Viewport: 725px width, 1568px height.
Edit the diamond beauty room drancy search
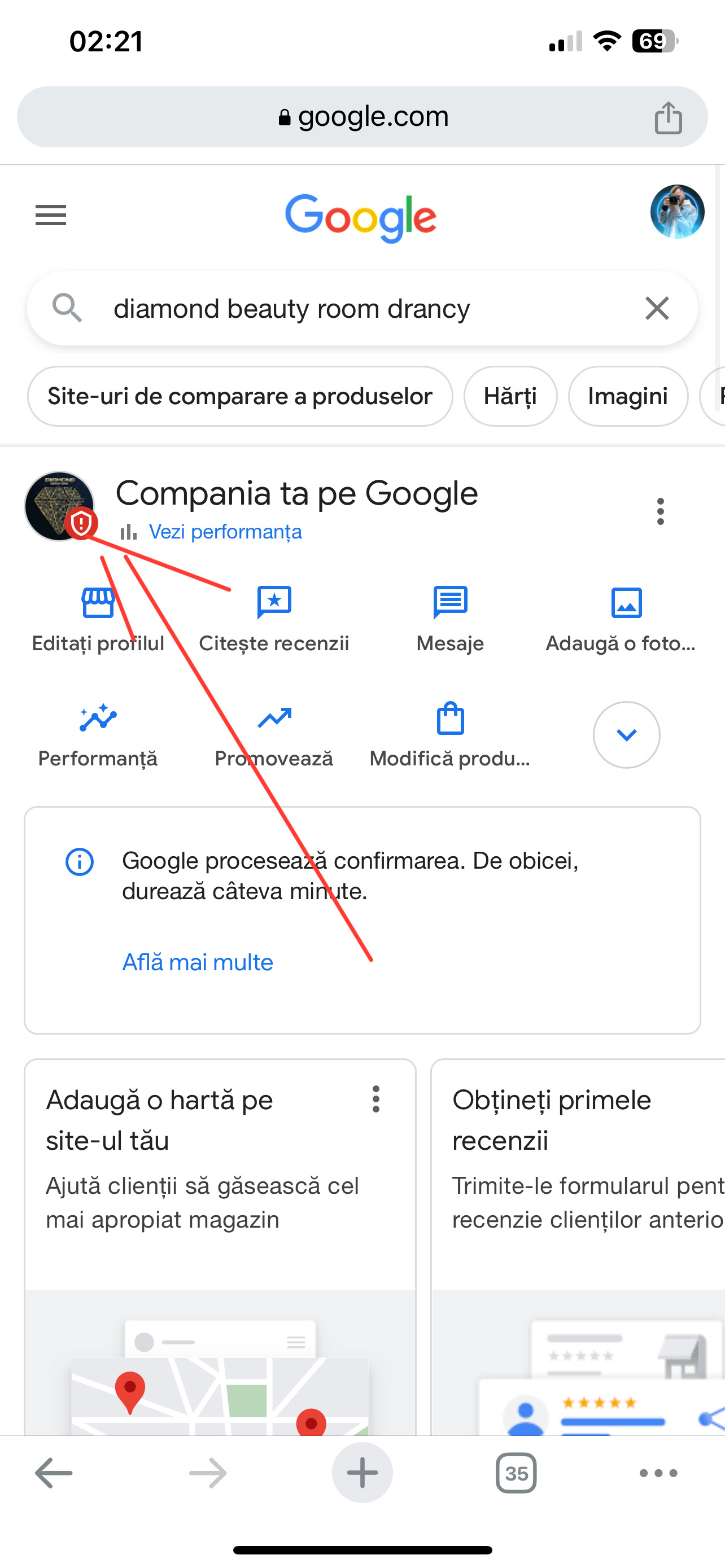point(292,309)
